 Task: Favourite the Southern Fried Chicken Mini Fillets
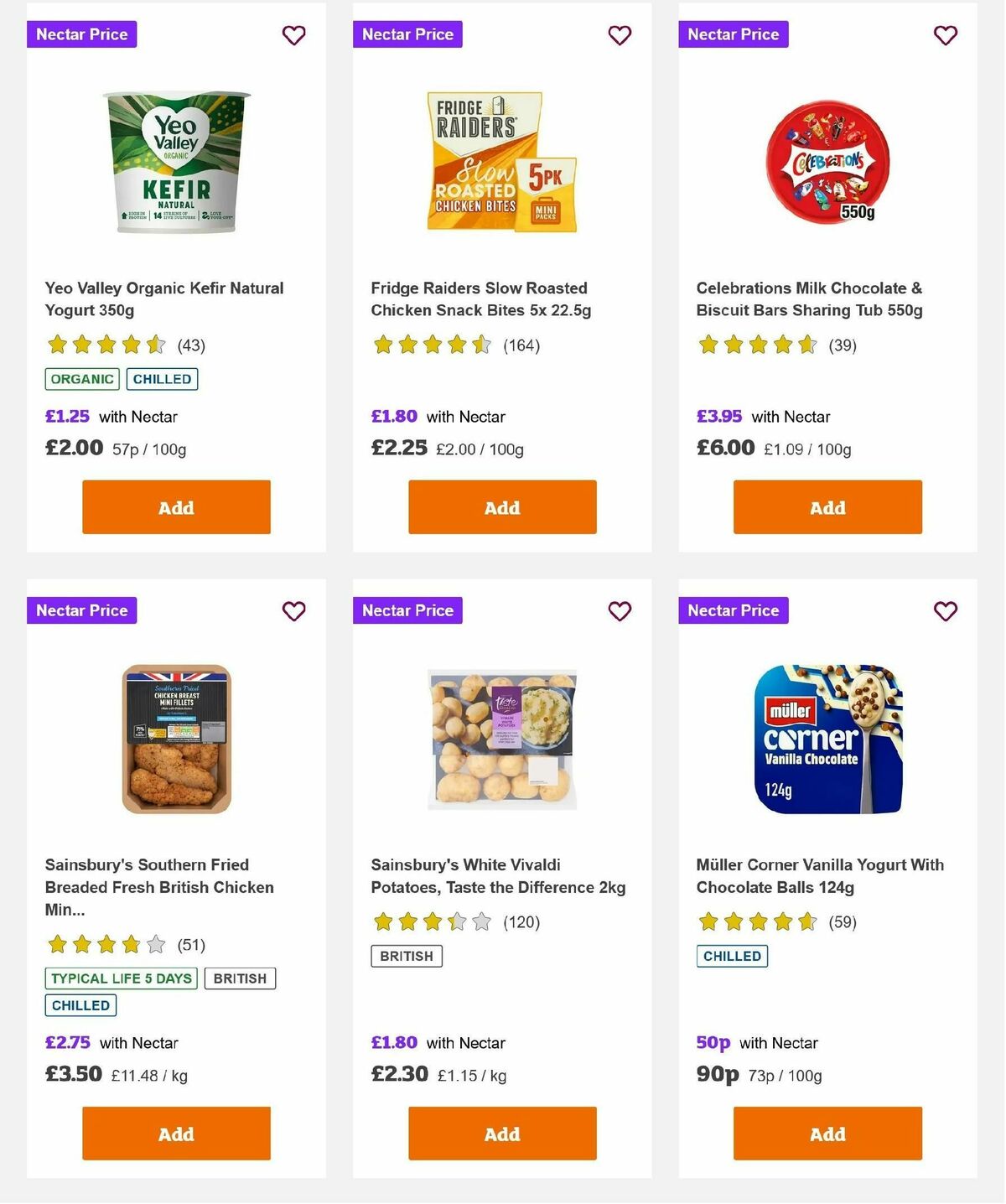(293, 611)
